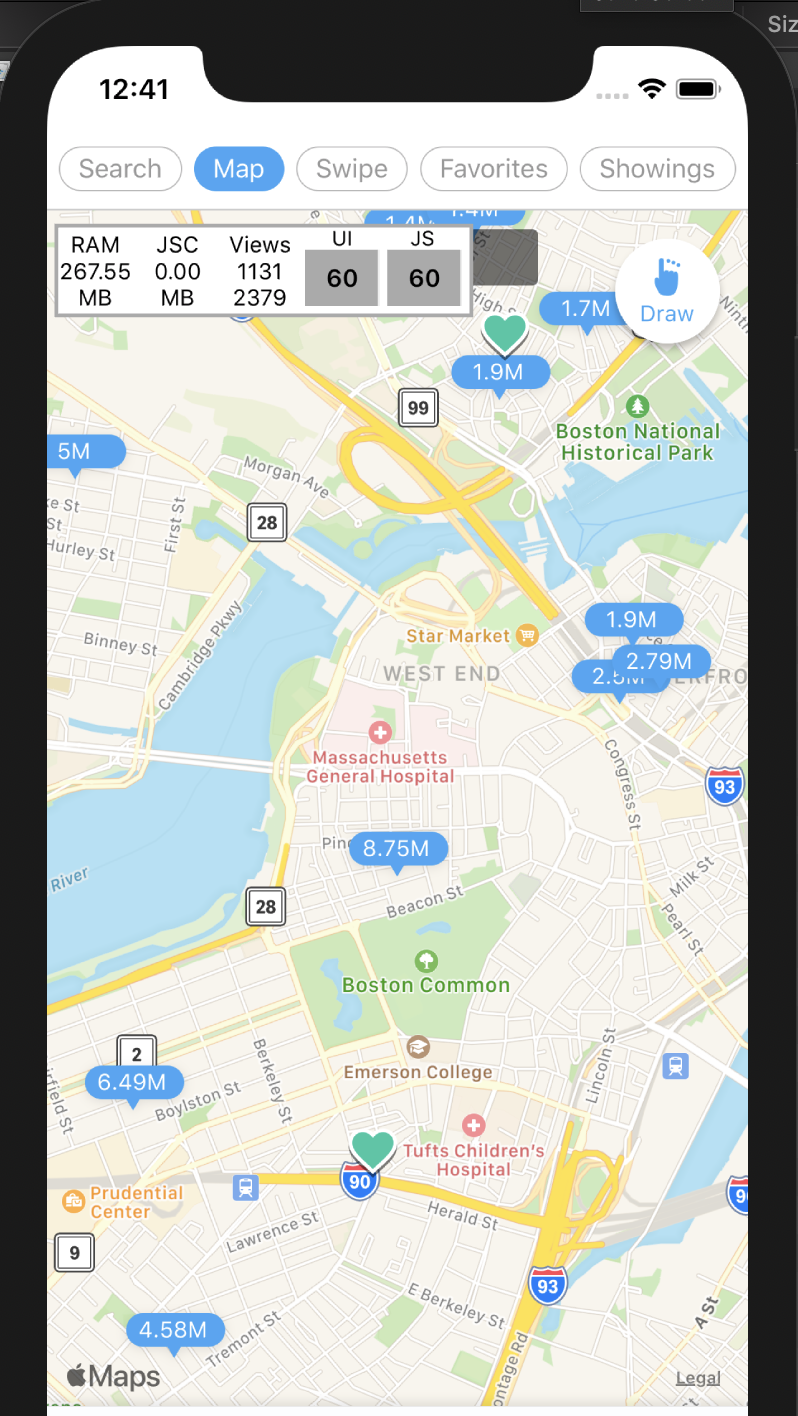Viewport: 798px width, 1416px height.
Task: Open the Swipe view
Action: (x=351, y=168)
